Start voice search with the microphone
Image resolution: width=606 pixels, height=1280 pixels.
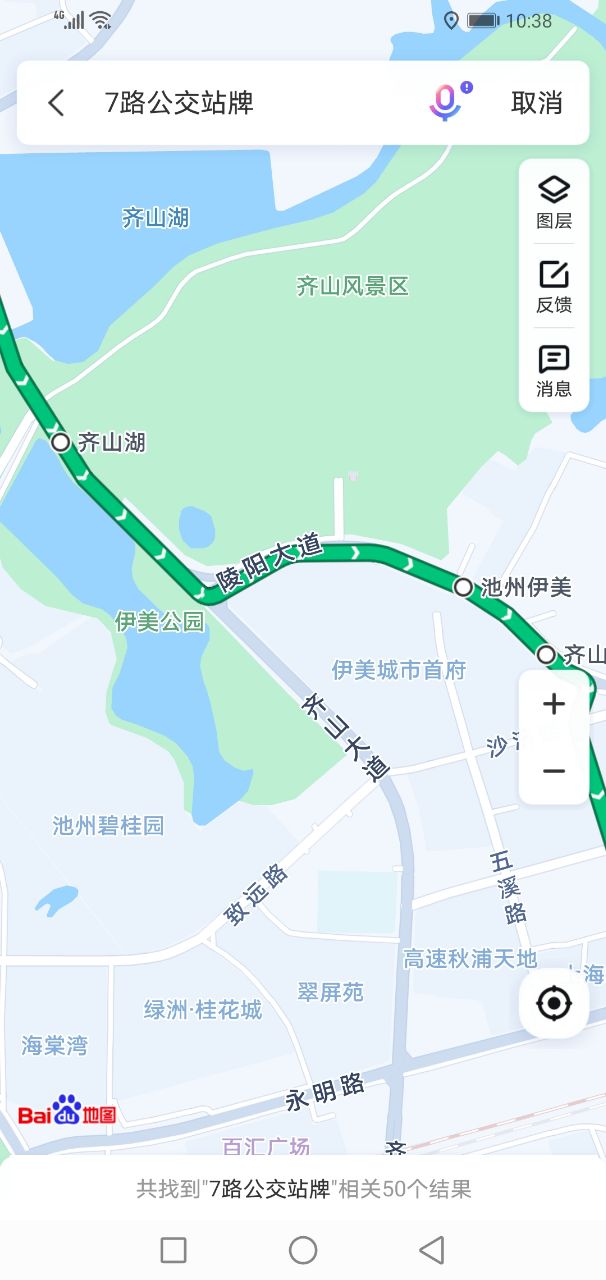pos(446,102)
